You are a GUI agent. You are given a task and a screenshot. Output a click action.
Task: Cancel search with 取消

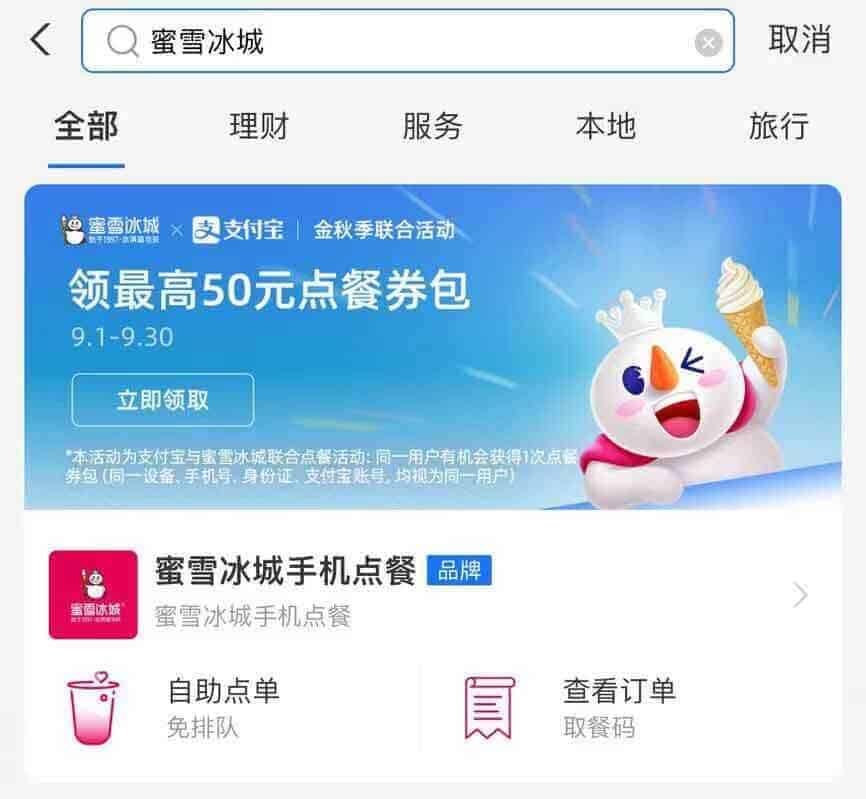point(800,40)
